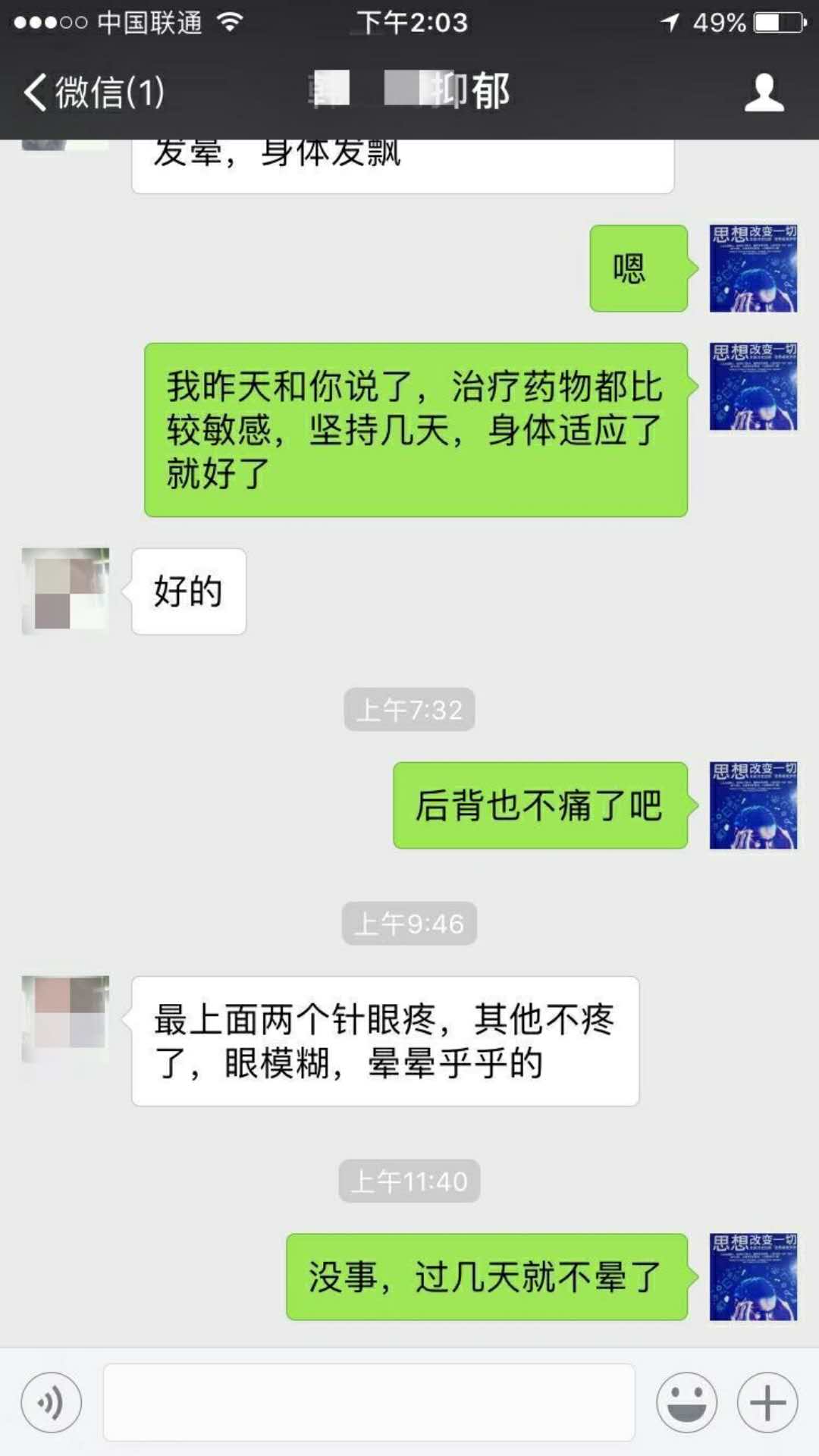
Task: Open the sender avatar next to '嗯'
Action: tap(753, 268)
